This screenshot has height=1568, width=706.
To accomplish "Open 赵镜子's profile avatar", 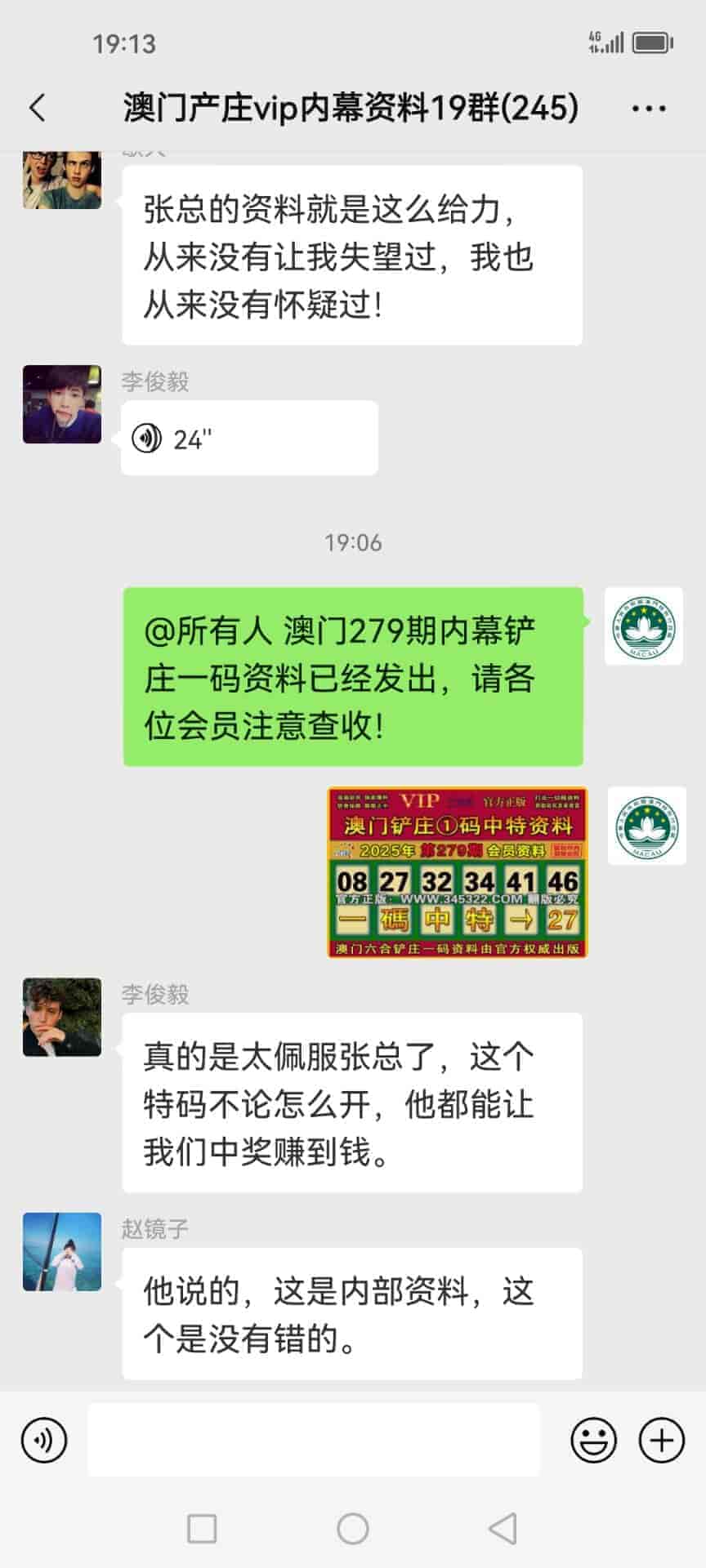I will pyautogui.click(x=62, y=1252).
